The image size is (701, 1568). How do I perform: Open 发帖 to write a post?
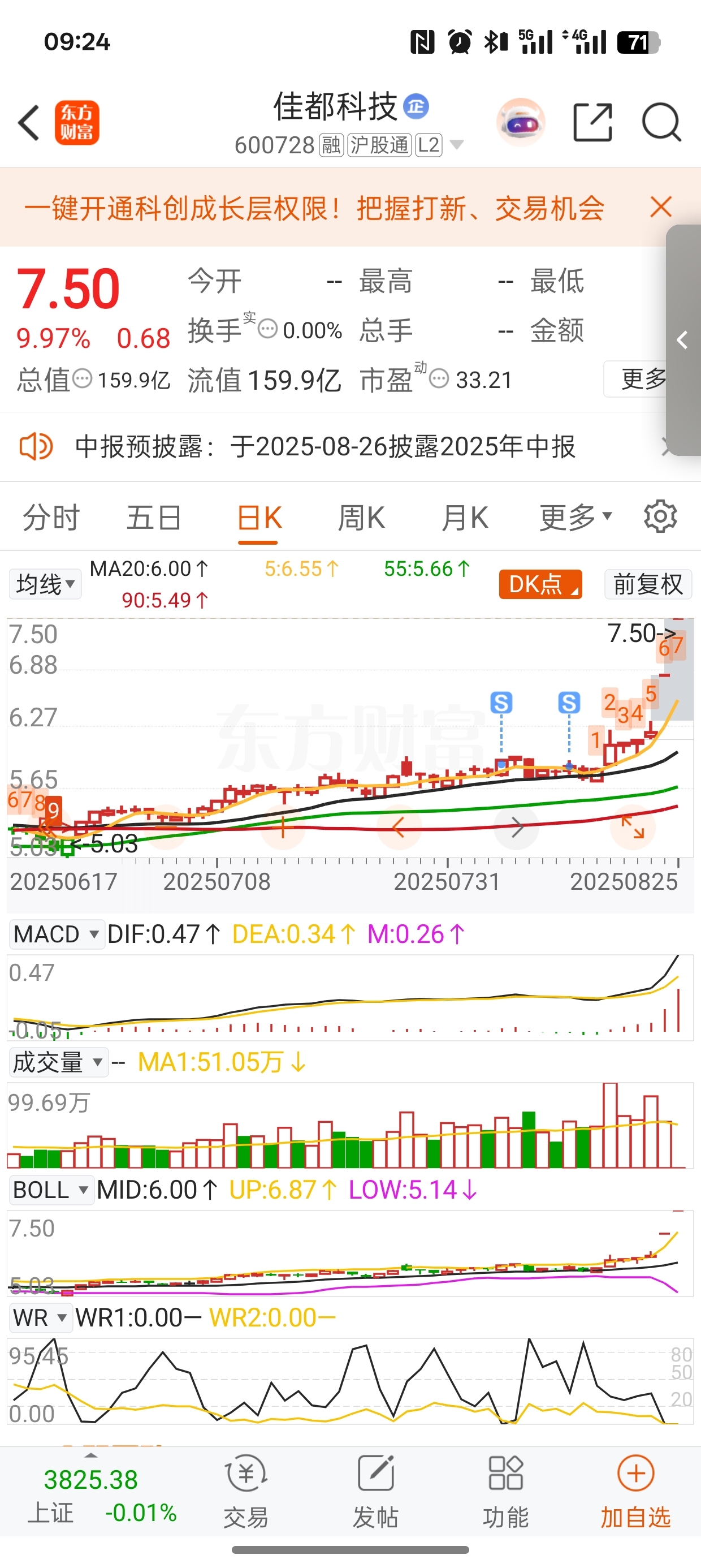pyautogui.click(x=375, y=1491)
